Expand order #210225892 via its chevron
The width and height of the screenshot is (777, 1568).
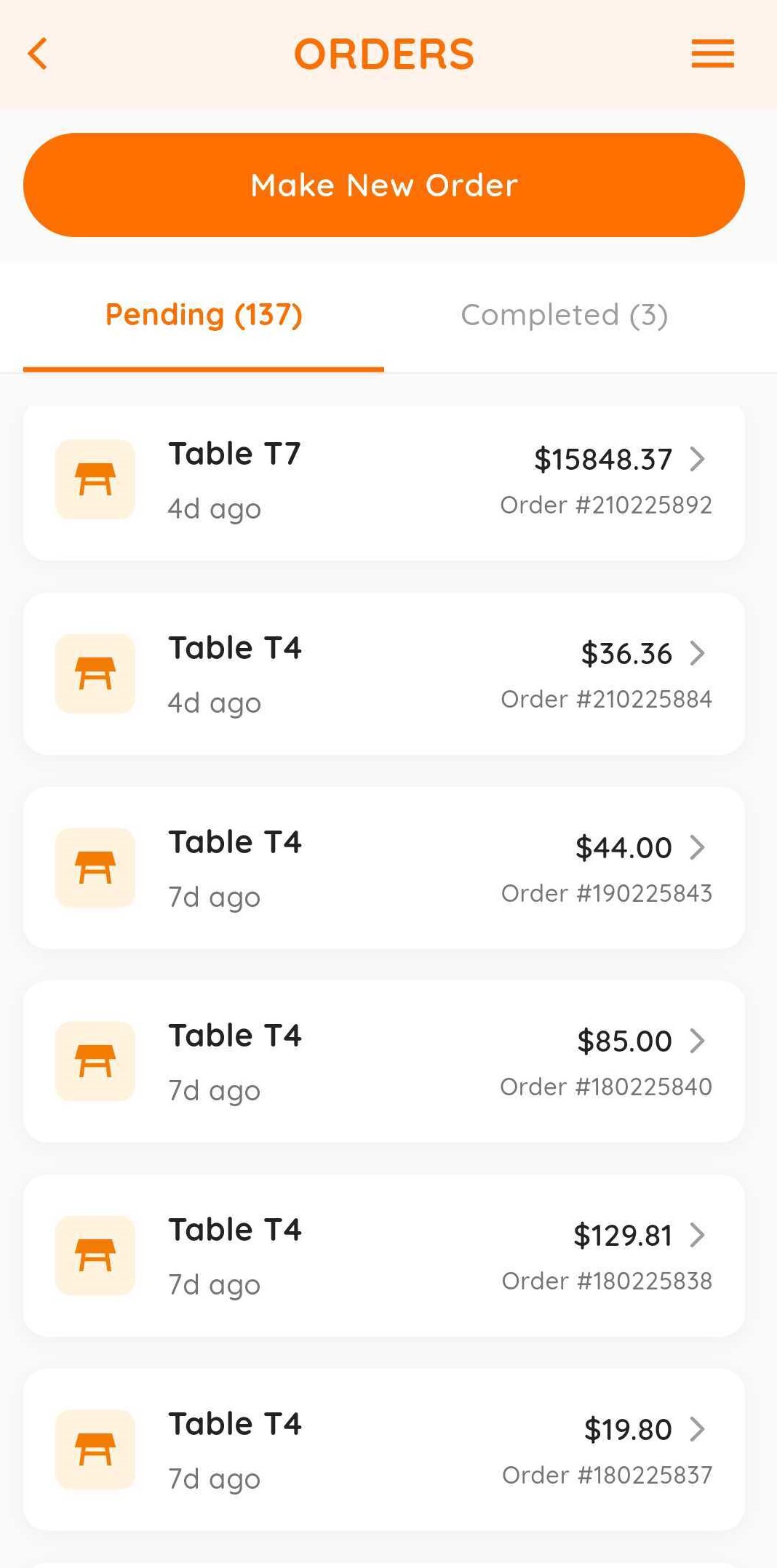tap(698, 459)
